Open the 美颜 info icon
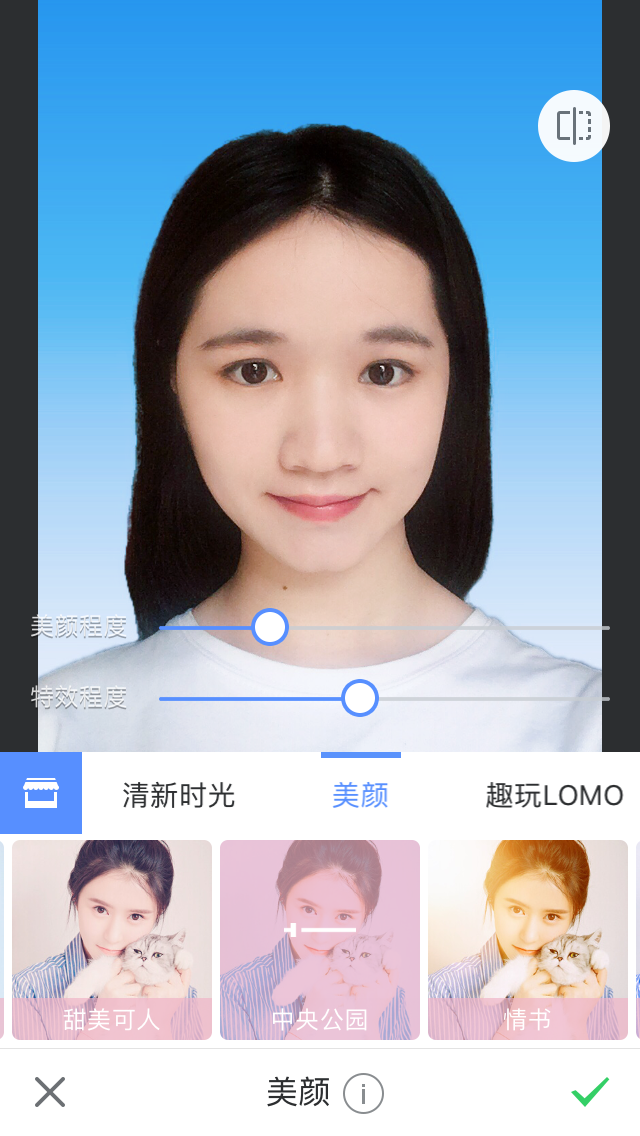Screen dimensions: 640x1136 pyautogui.click(x=363, y=1094)
